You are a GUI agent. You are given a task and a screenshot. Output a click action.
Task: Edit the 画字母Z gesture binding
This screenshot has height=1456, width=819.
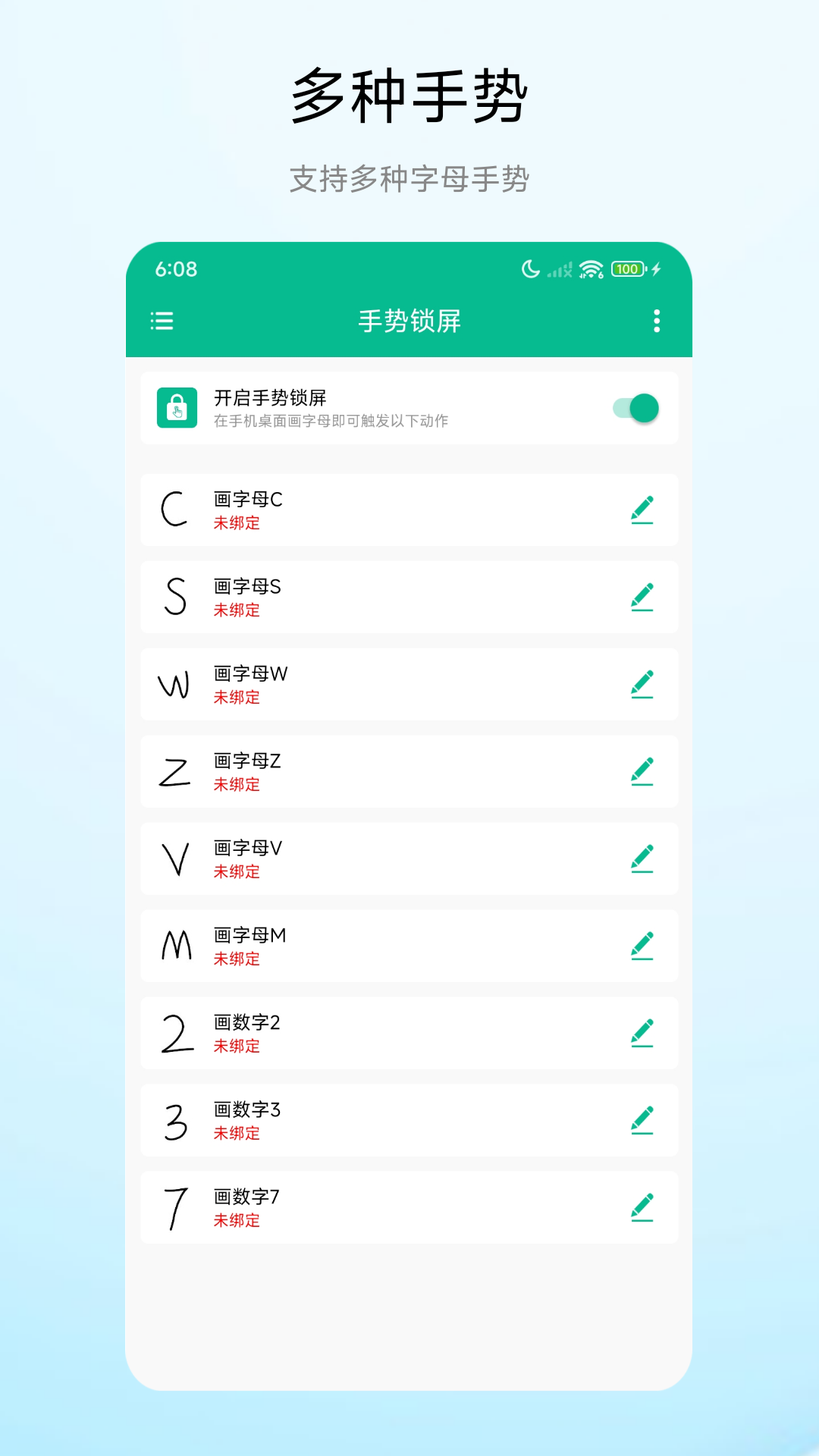(644, 771)
